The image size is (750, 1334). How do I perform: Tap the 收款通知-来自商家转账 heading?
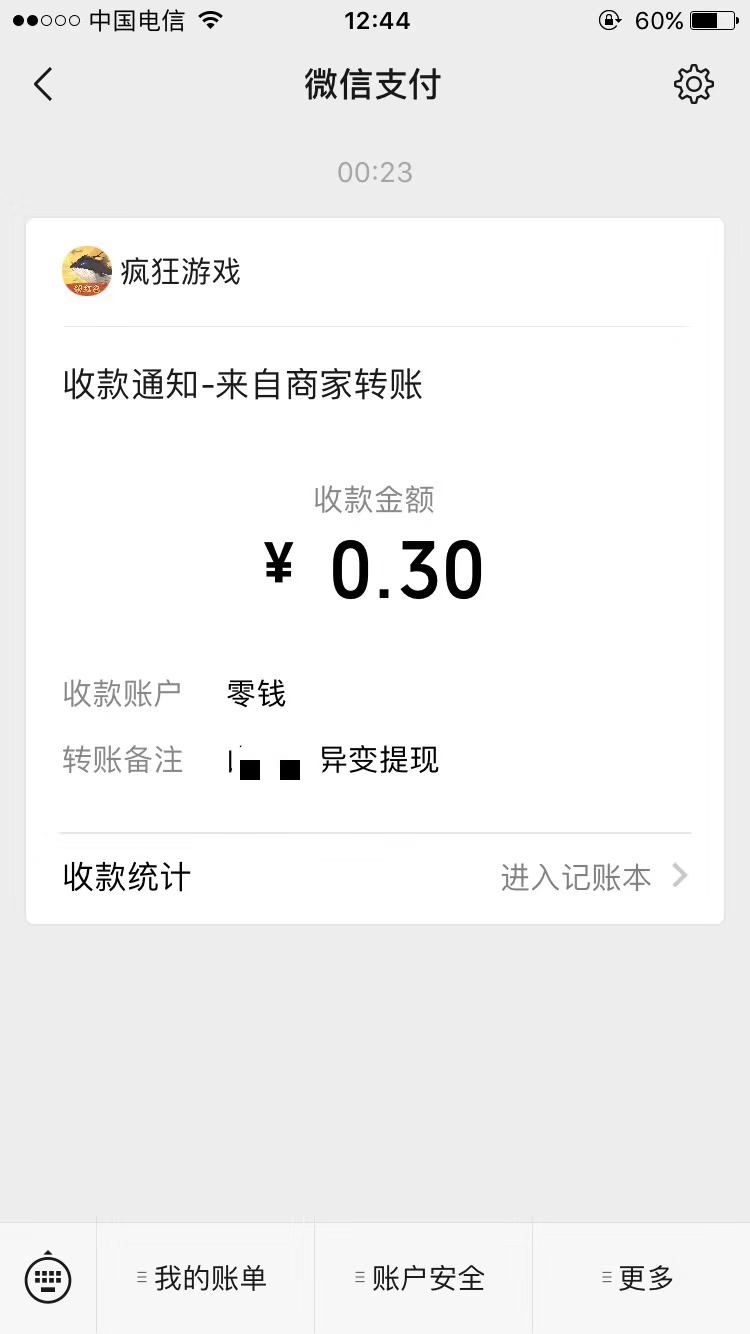click(x=242, y=385)
